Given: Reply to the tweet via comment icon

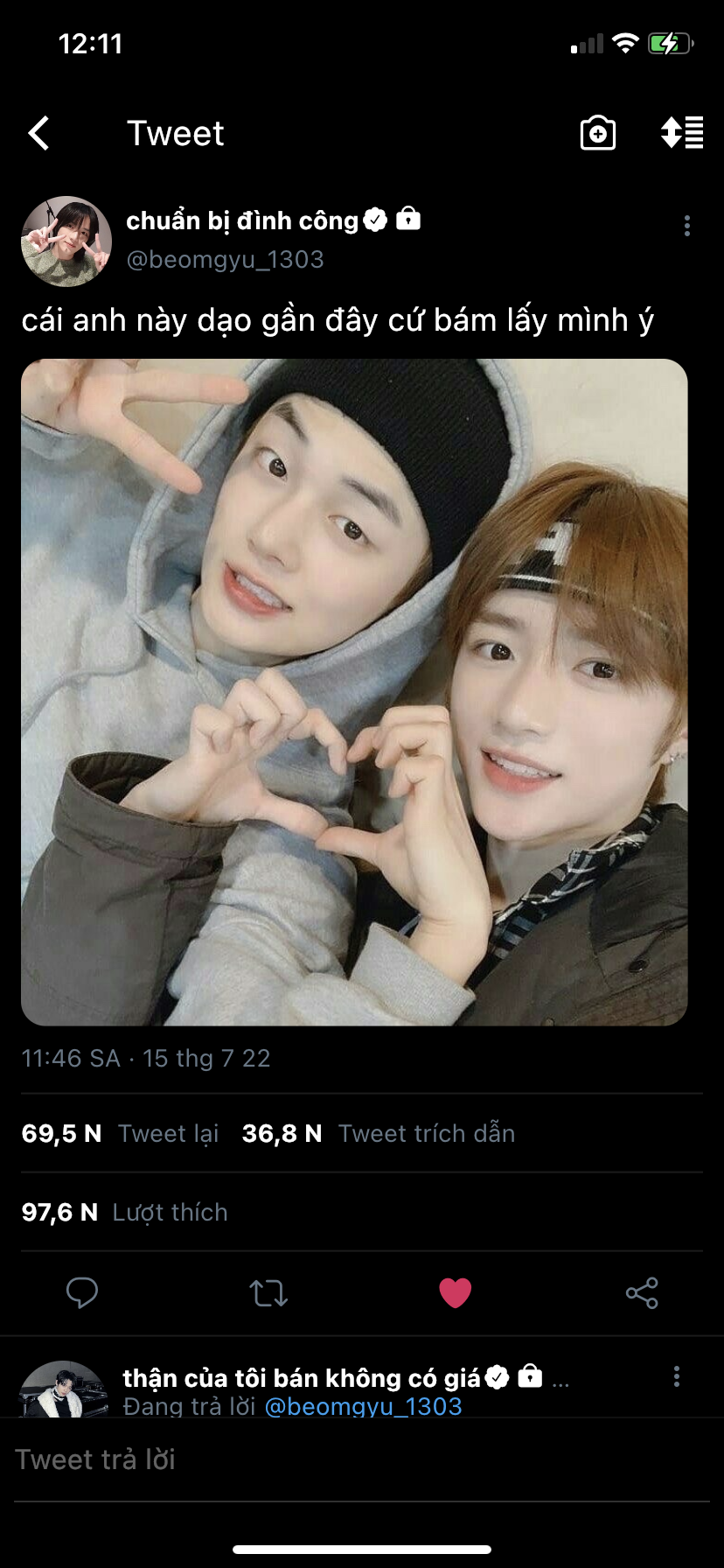Looking at the screenshot, I should pyautogui.click(x=82, y=1292).
